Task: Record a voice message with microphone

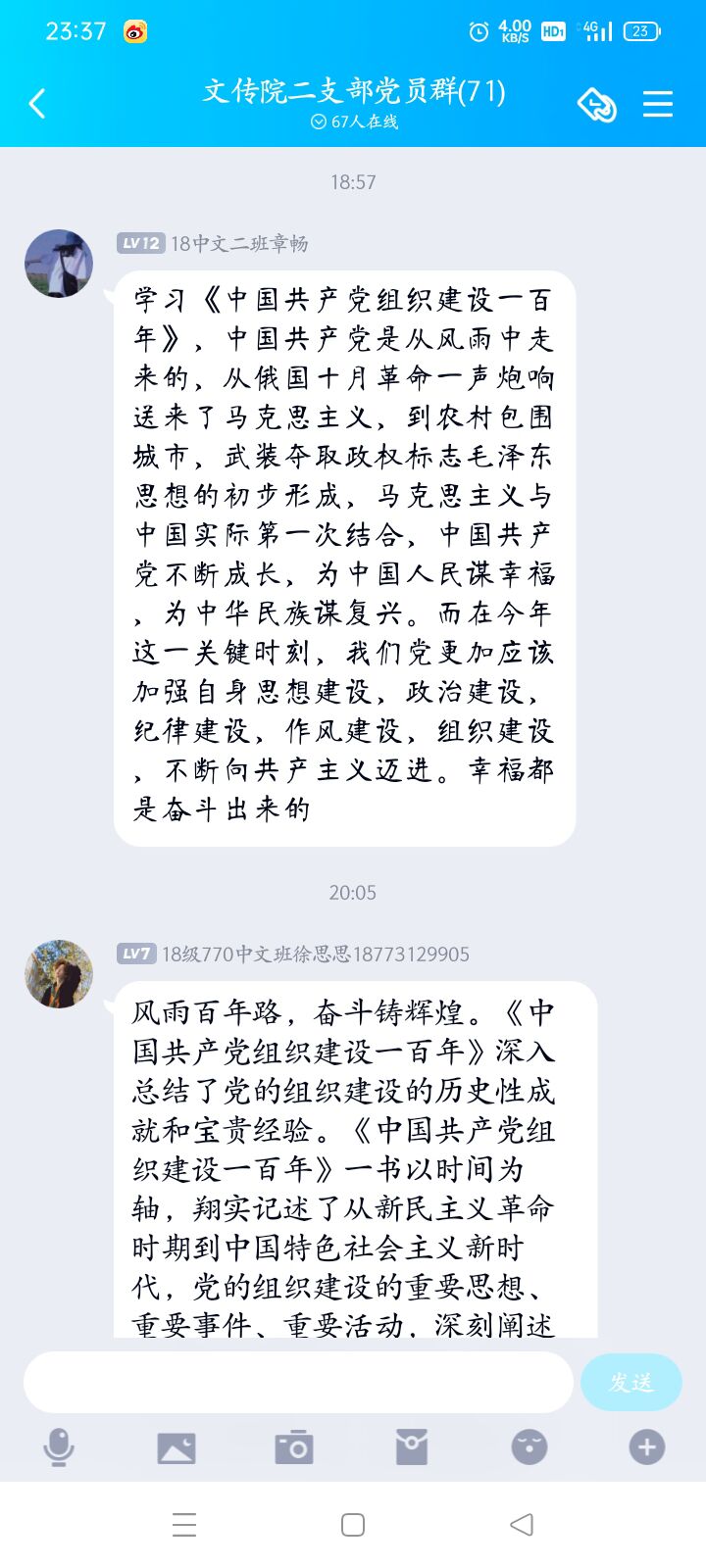Action: pyautogui.click(x=59, y=1447)
